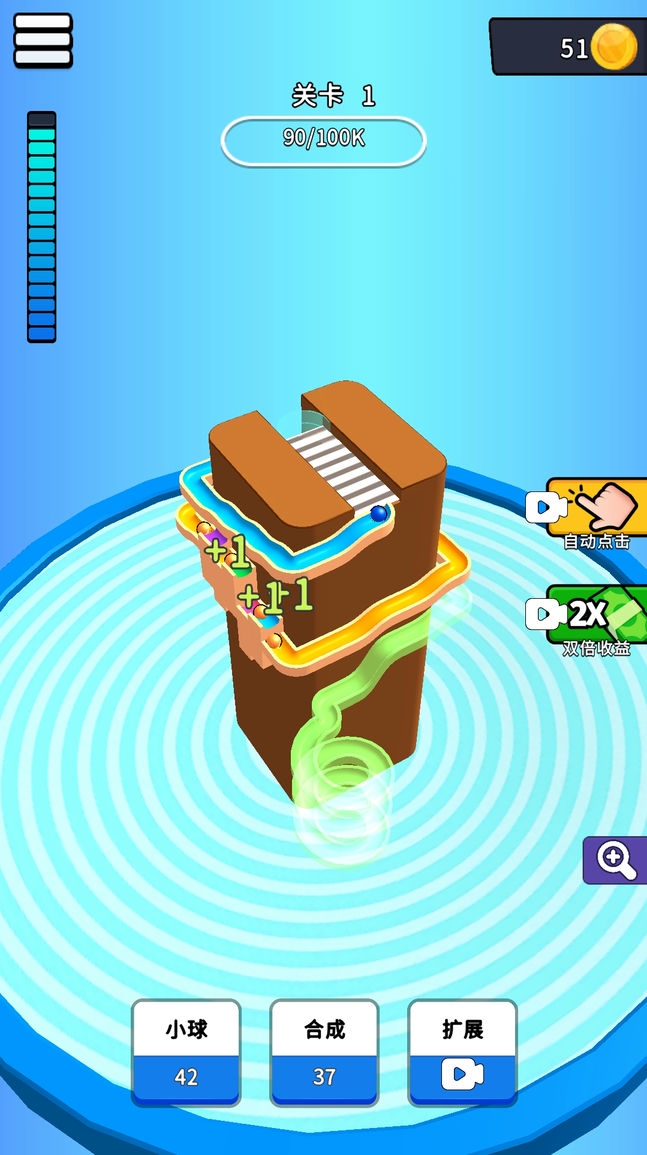Viewport: 647px width, 1155px height.
Task: Open the hamburger menu
Action: 42,40
